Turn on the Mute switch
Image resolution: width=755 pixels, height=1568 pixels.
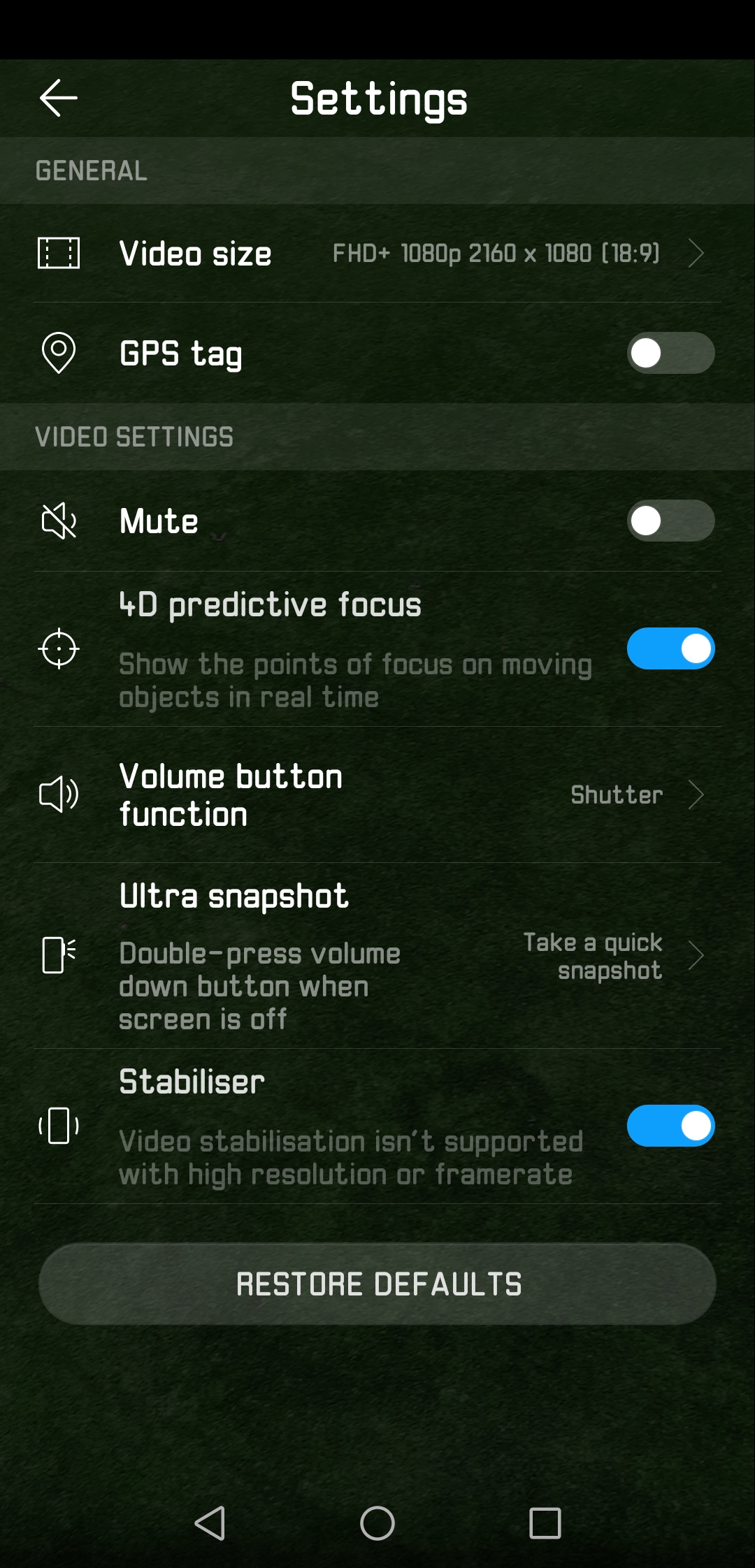pyautogui.click(x=670, y=521)
